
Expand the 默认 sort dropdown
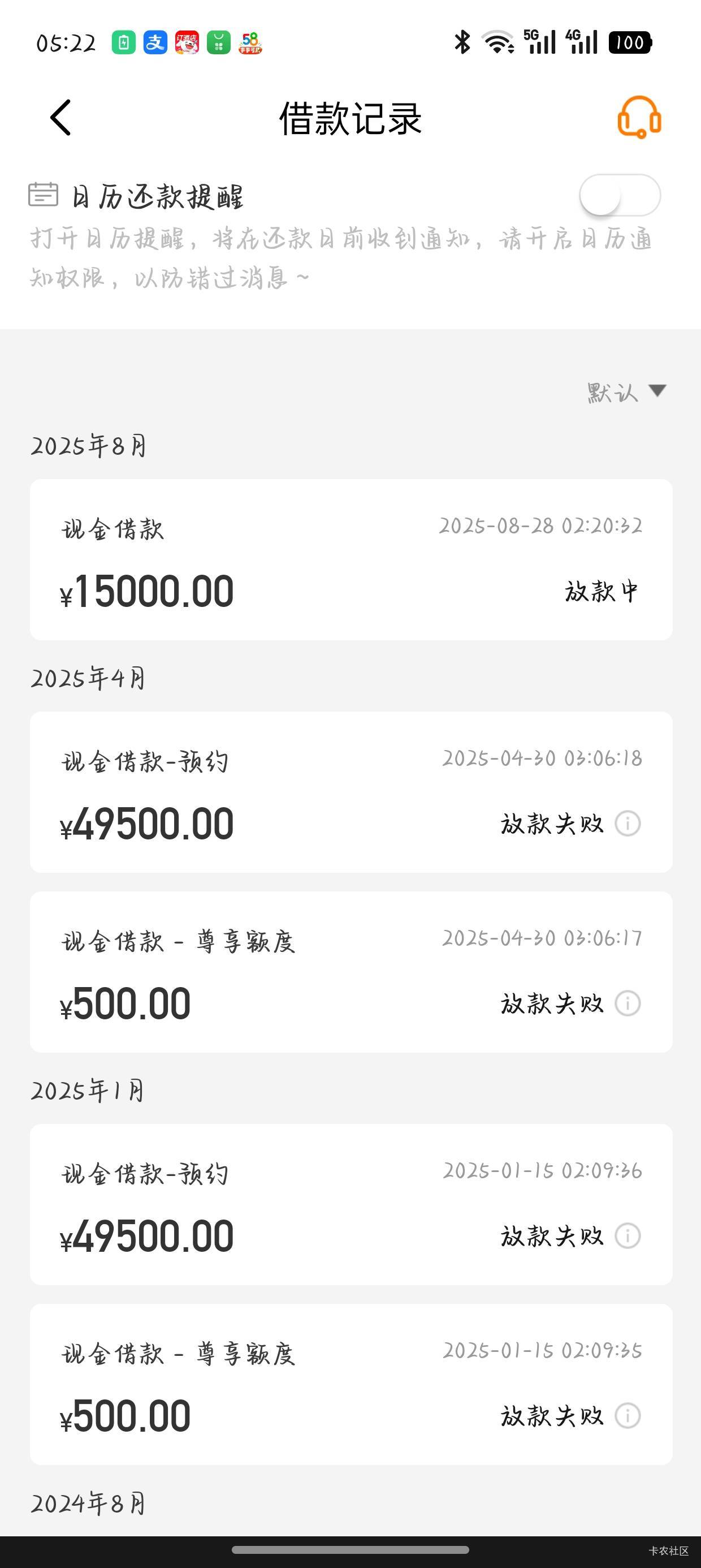point(627,391)
